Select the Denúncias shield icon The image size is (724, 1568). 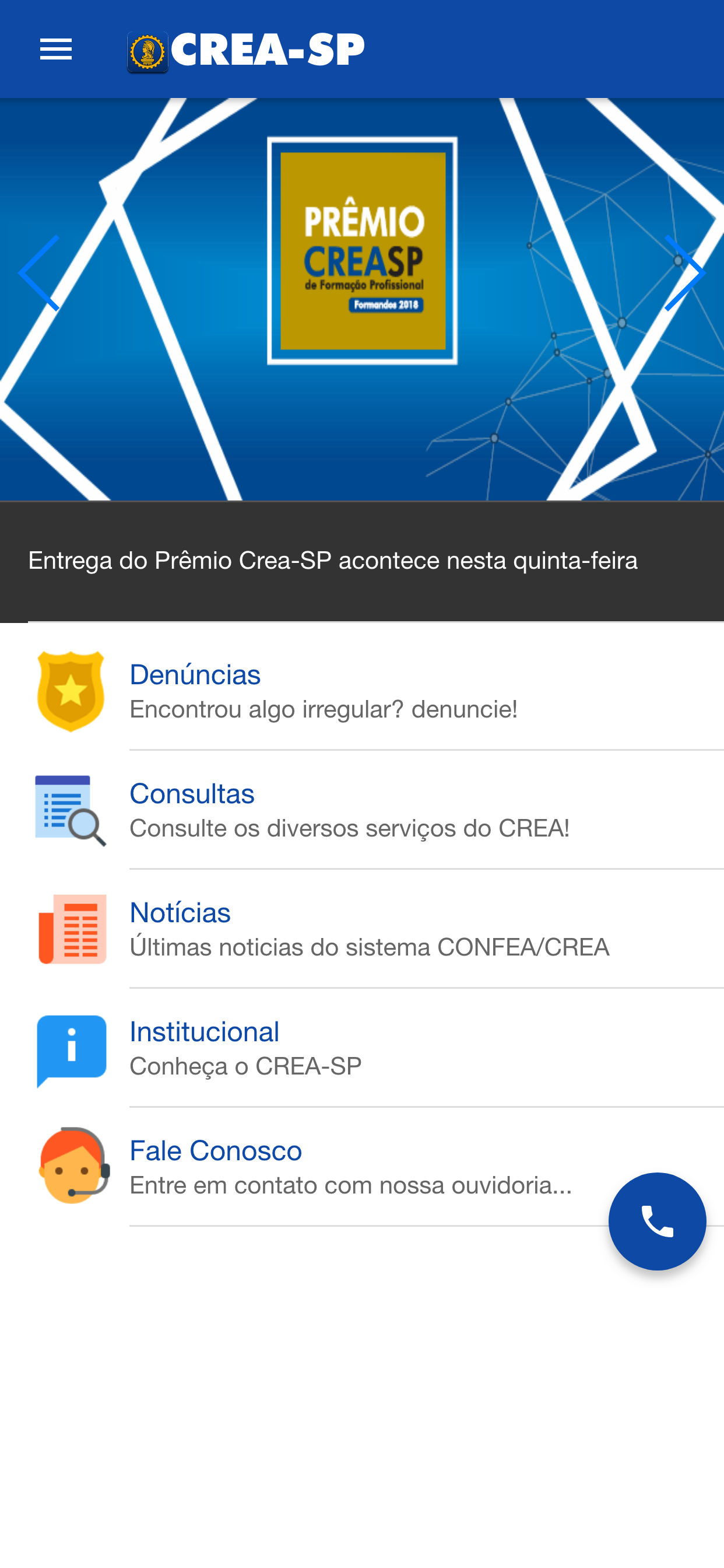tap(71, 691)
